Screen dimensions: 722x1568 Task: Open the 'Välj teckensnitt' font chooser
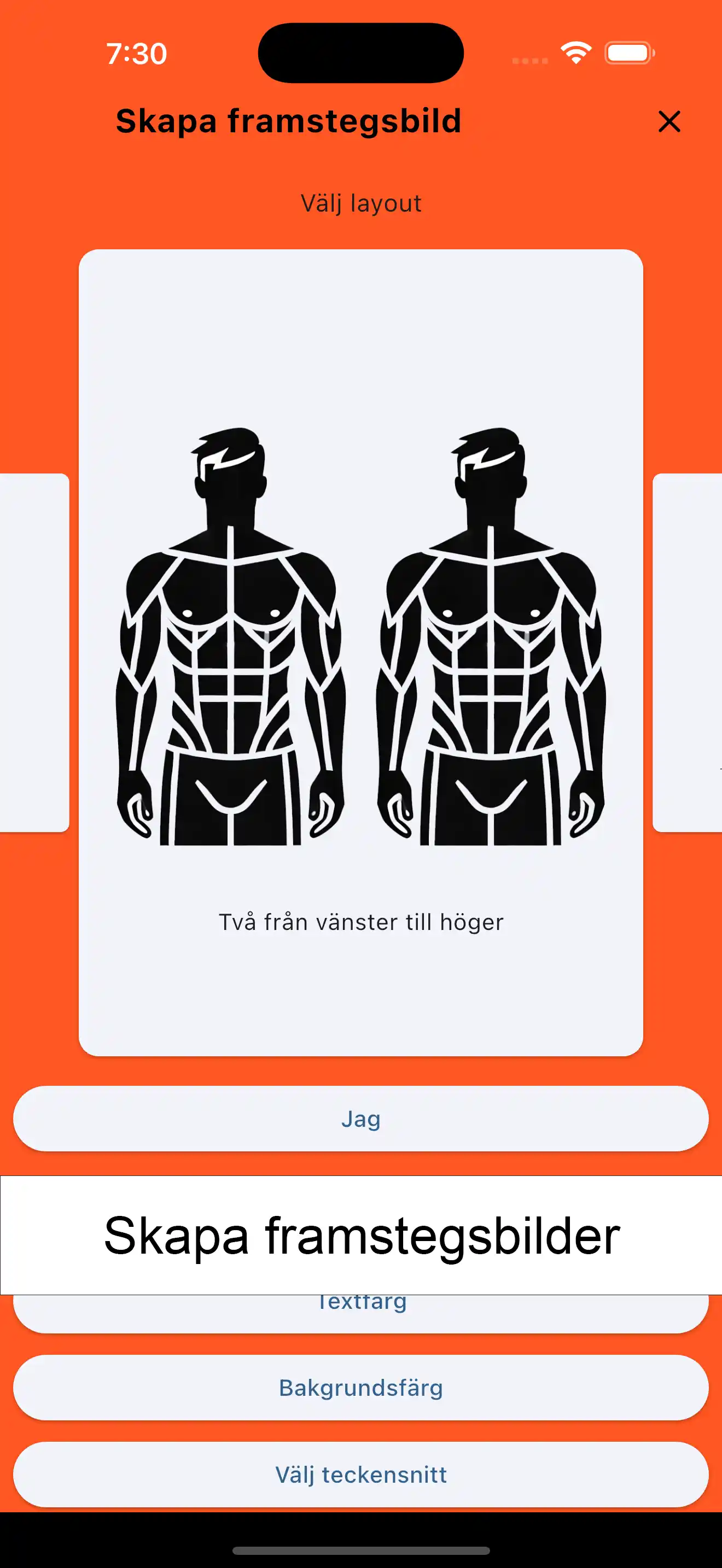(x=361, y=1473)
